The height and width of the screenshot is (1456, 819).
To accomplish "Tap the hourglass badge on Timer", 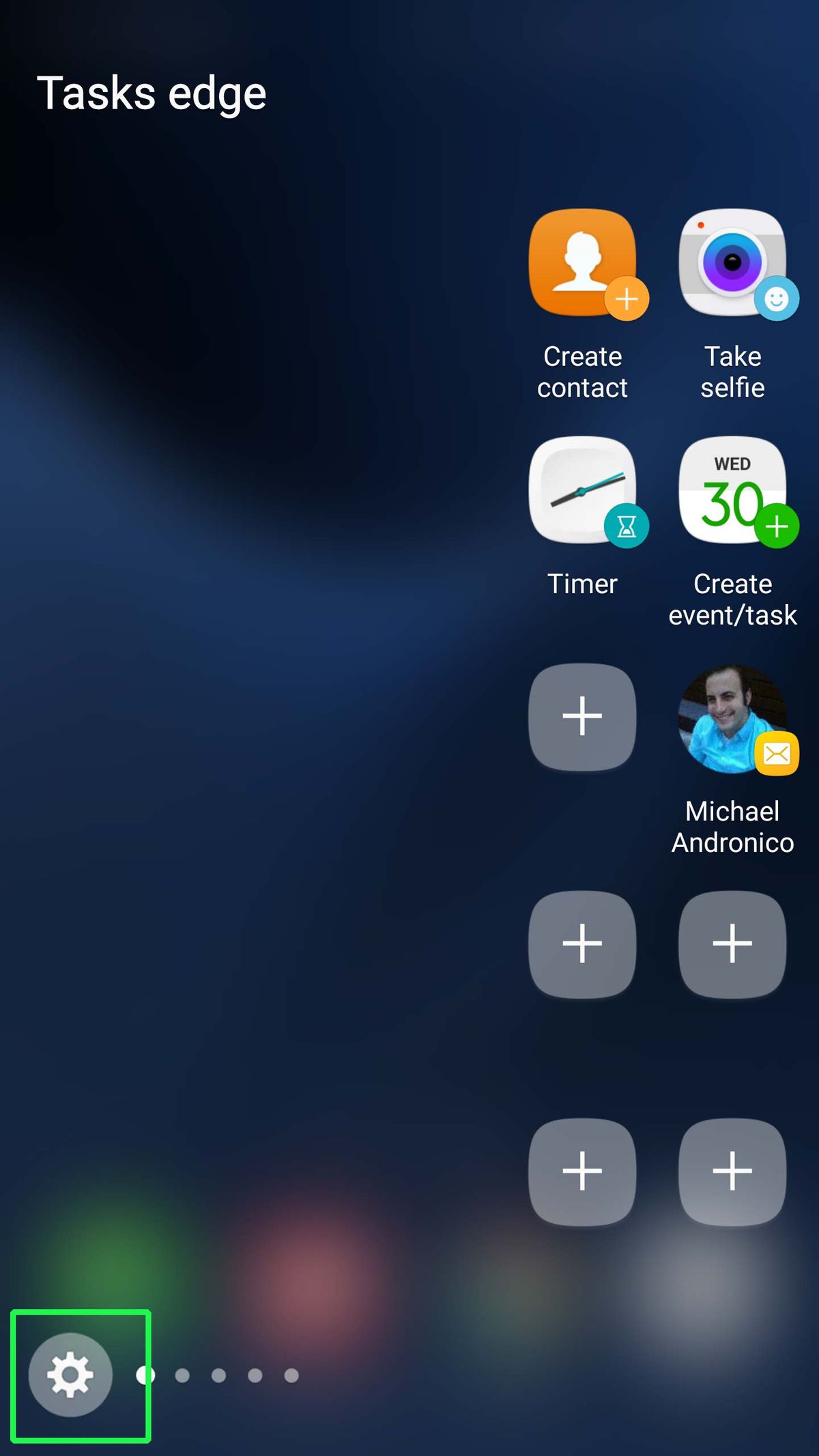I will click(625, 525).
